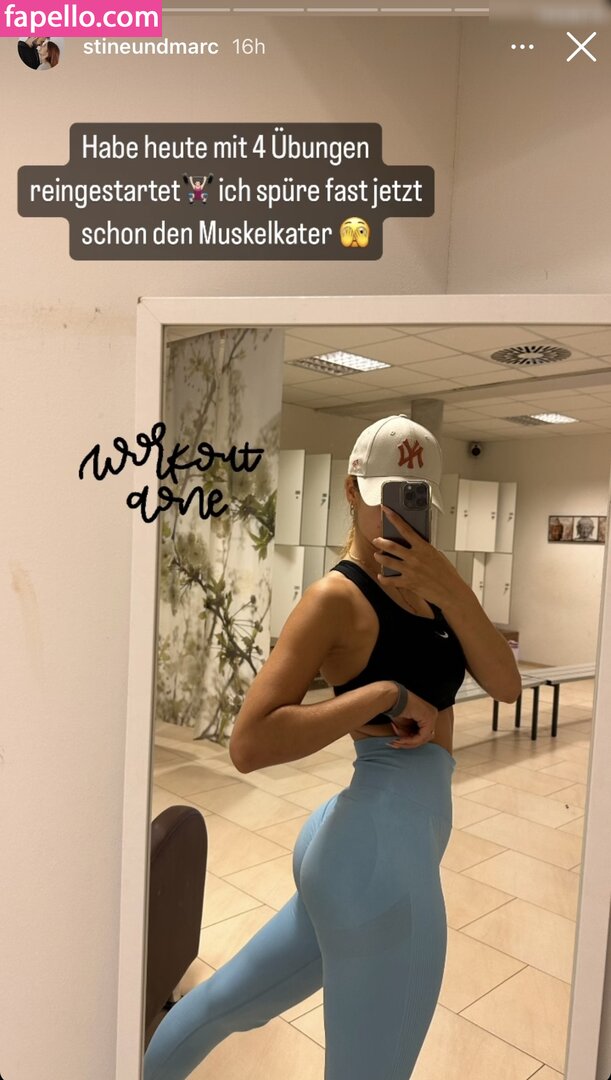
Task: Close the story viewer
Action: [581, 47]
